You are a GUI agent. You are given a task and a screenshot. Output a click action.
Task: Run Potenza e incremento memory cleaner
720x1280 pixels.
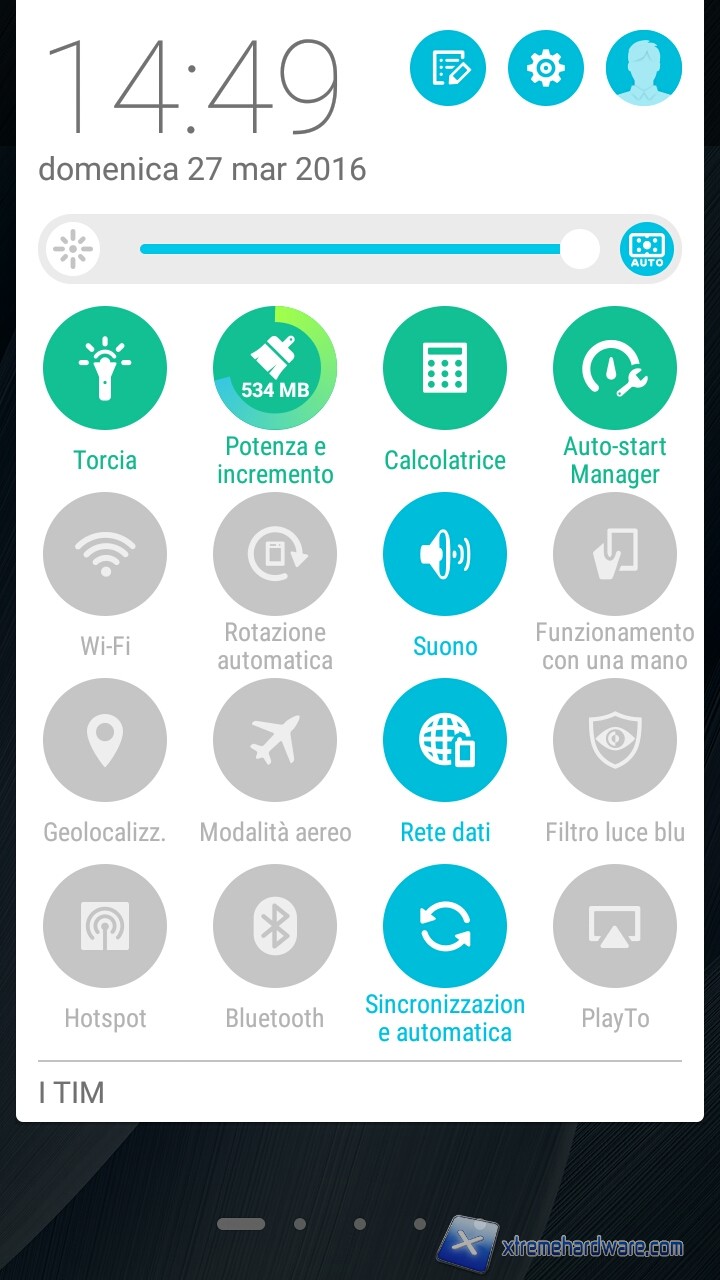(x=275, y=368)
